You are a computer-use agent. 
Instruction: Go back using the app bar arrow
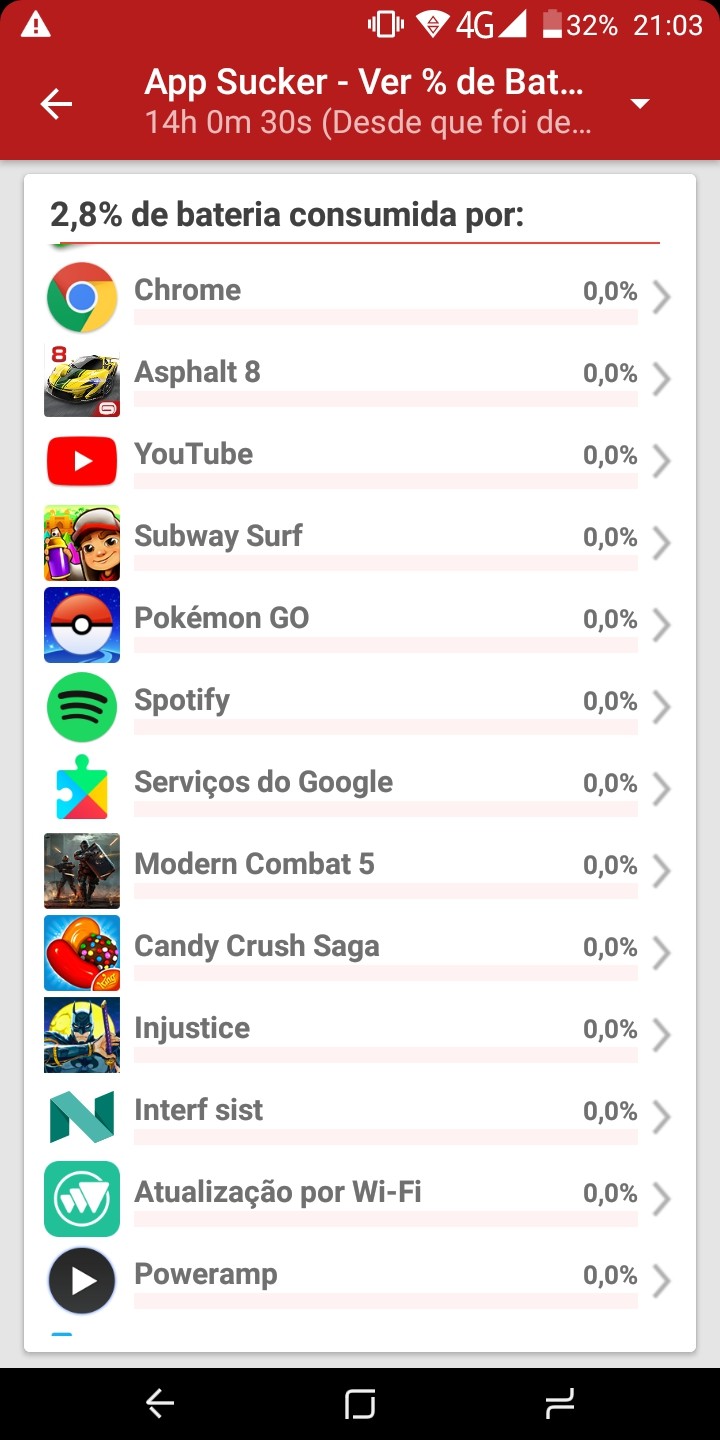[56, 104]
